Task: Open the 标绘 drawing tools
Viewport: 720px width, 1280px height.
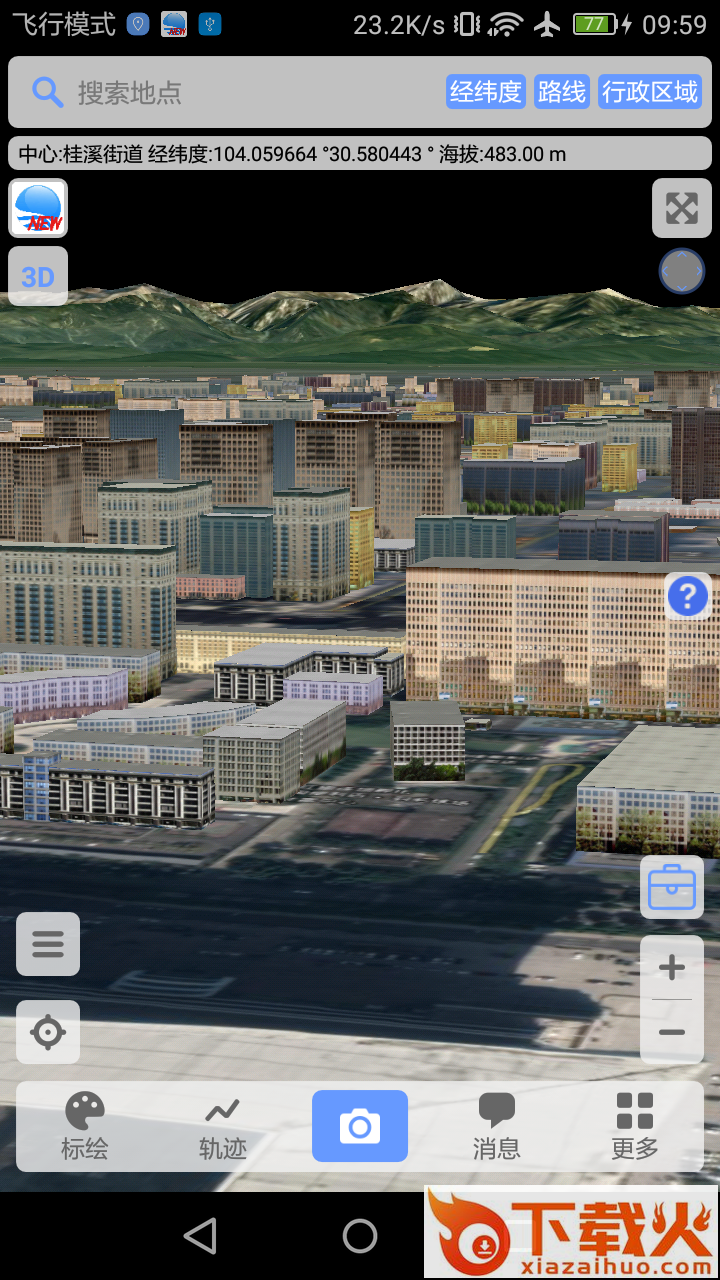Action: pyautogui.click(x=85, y=1126)
